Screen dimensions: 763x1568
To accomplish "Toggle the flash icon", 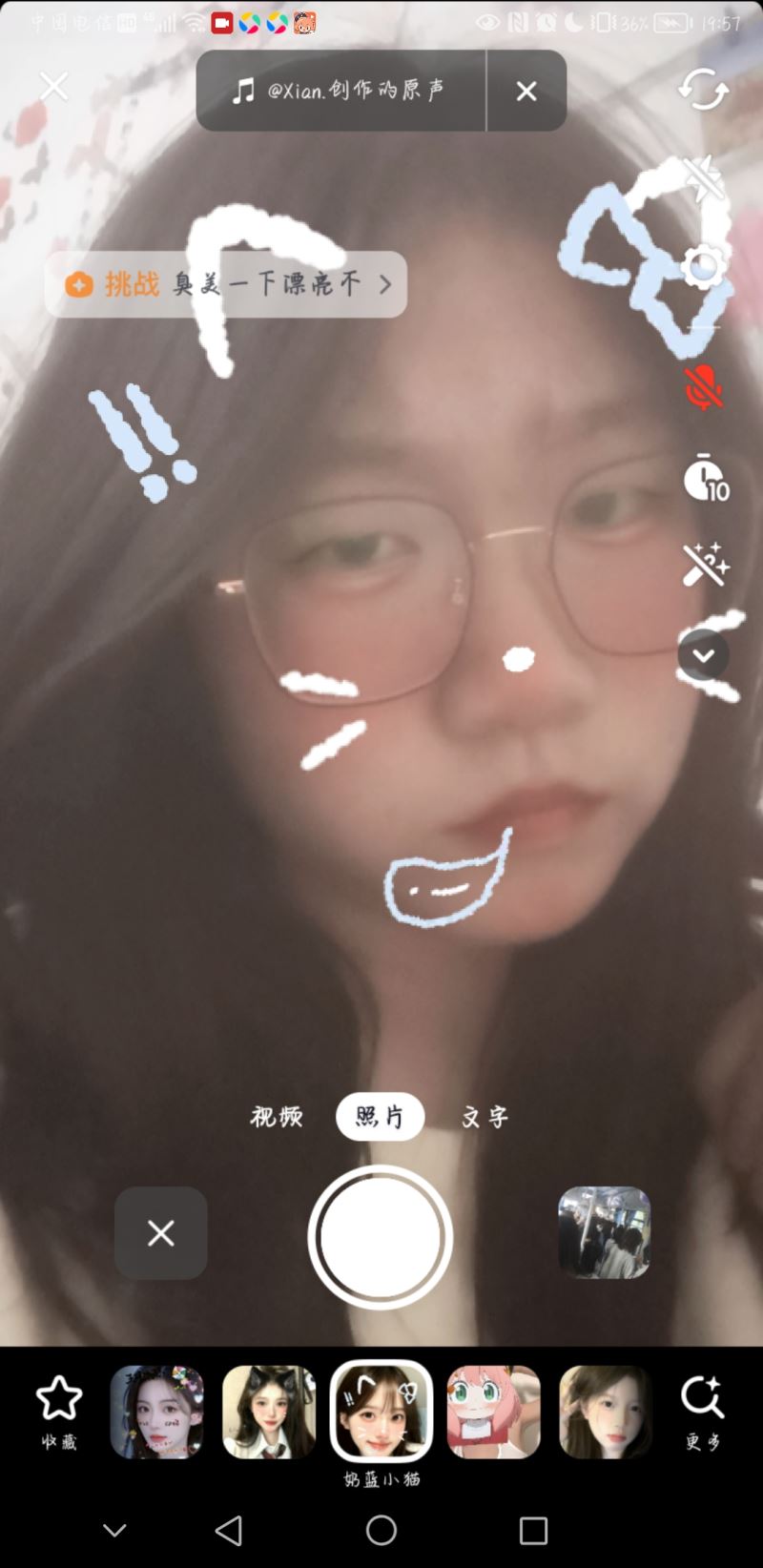I will (x=704, y=179).
